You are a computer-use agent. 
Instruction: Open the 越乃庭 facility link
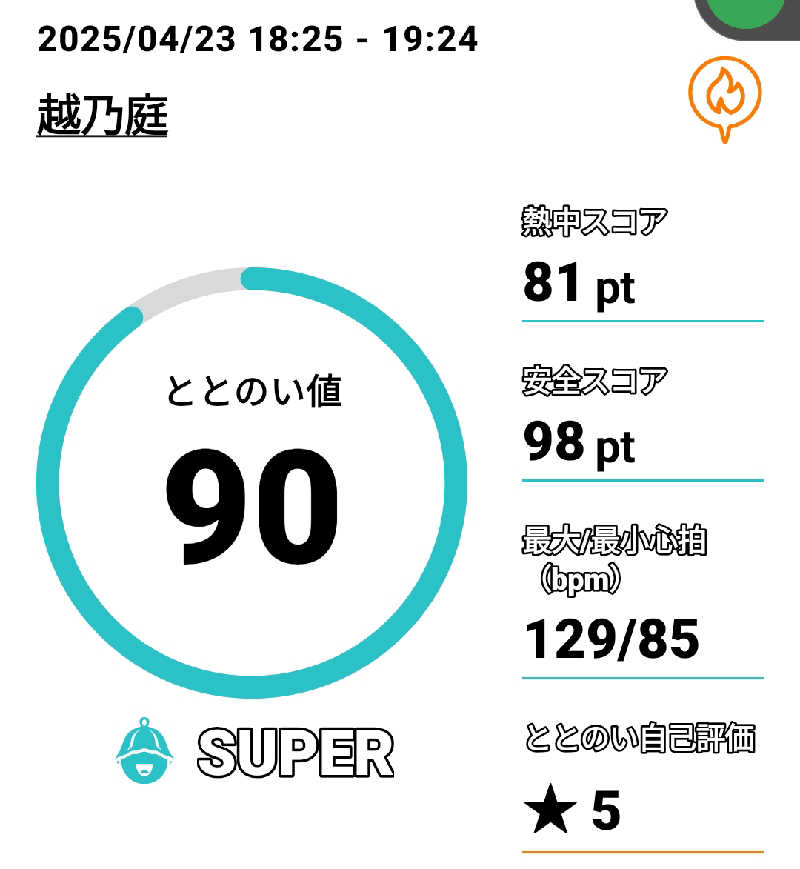102,116
